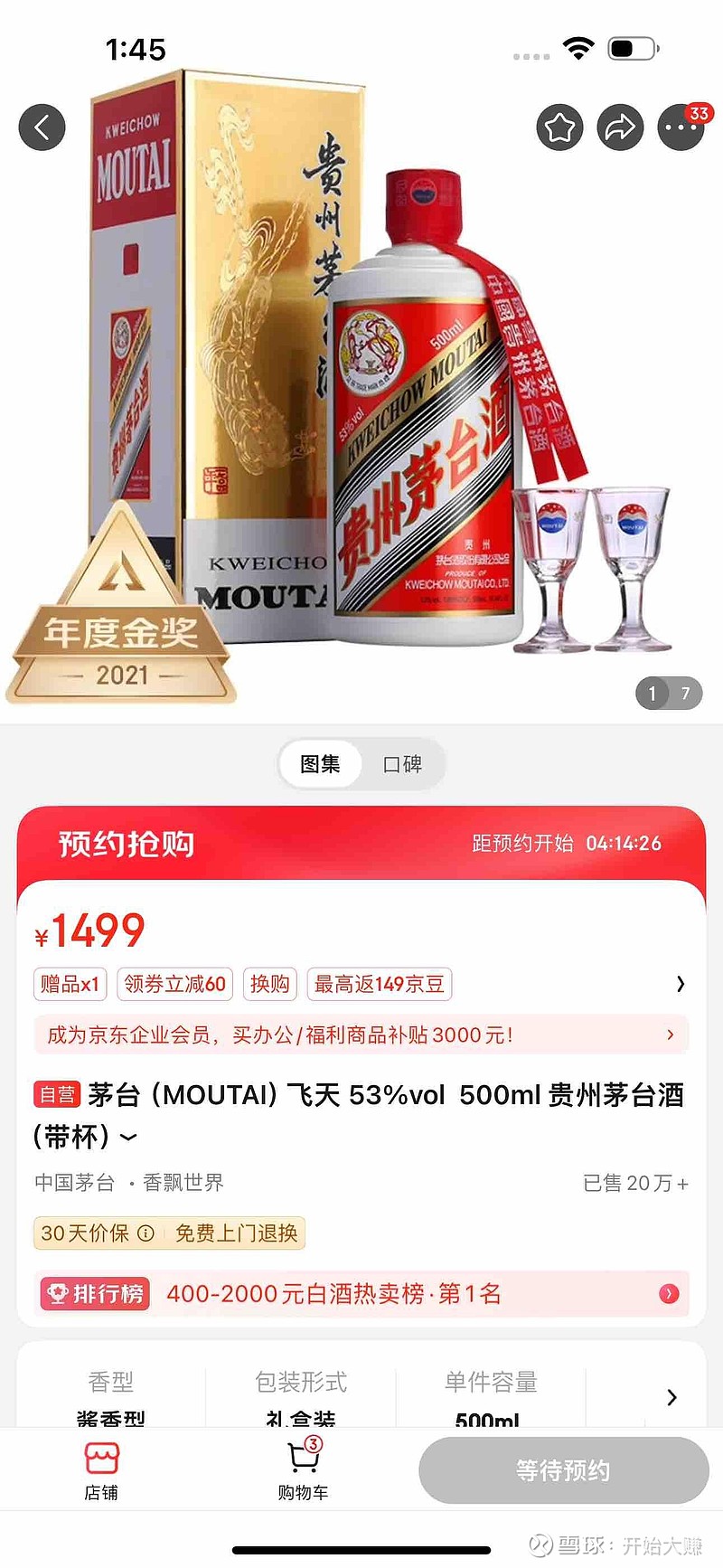Select the 图集 tab
Image resolution: width=723 pixels, height=1568 pixels.
coord(320,764)
